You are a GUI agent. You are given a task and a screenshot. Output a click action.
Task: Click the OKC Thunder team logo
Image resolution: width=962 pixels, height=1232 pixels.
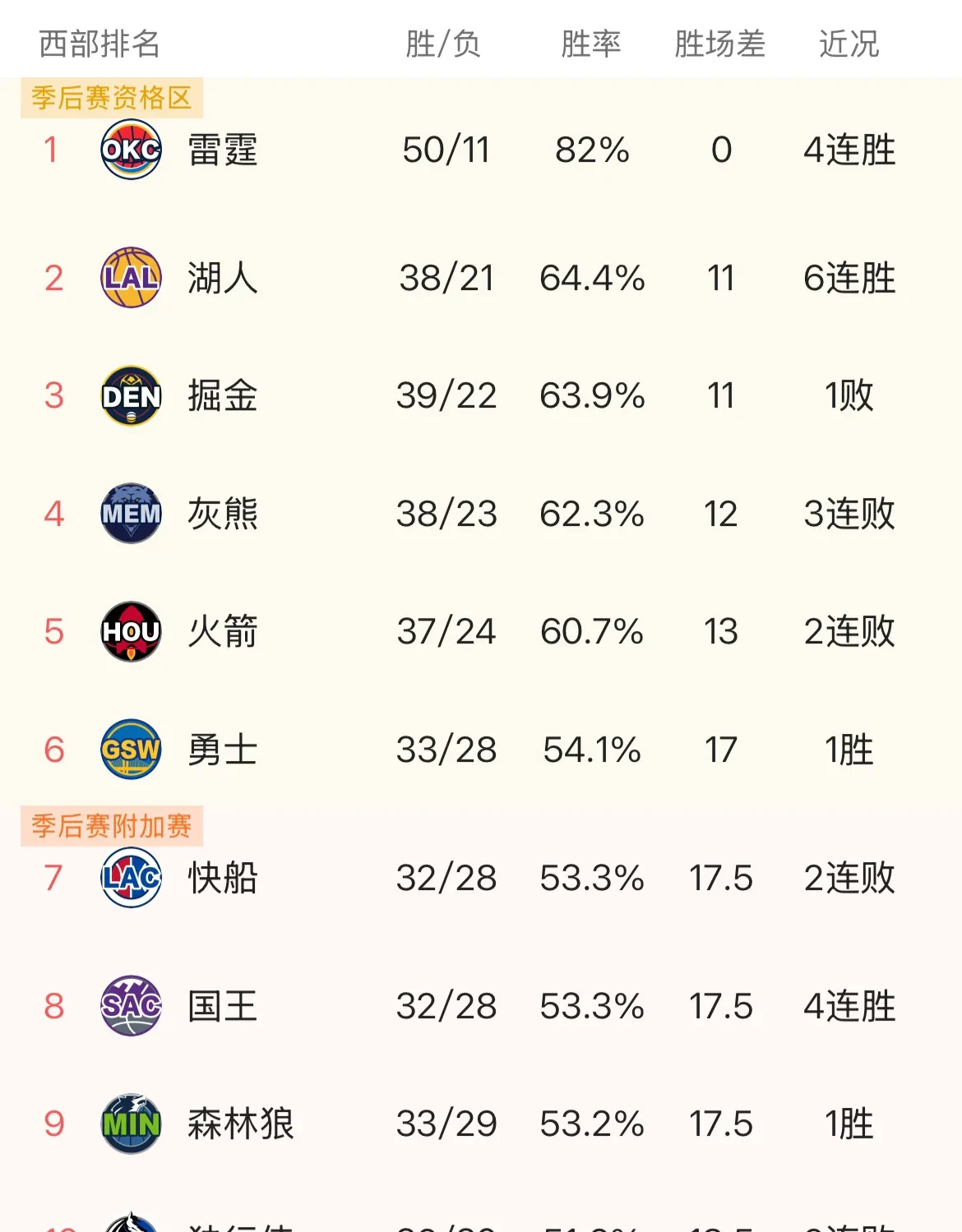tap(132, 150)
